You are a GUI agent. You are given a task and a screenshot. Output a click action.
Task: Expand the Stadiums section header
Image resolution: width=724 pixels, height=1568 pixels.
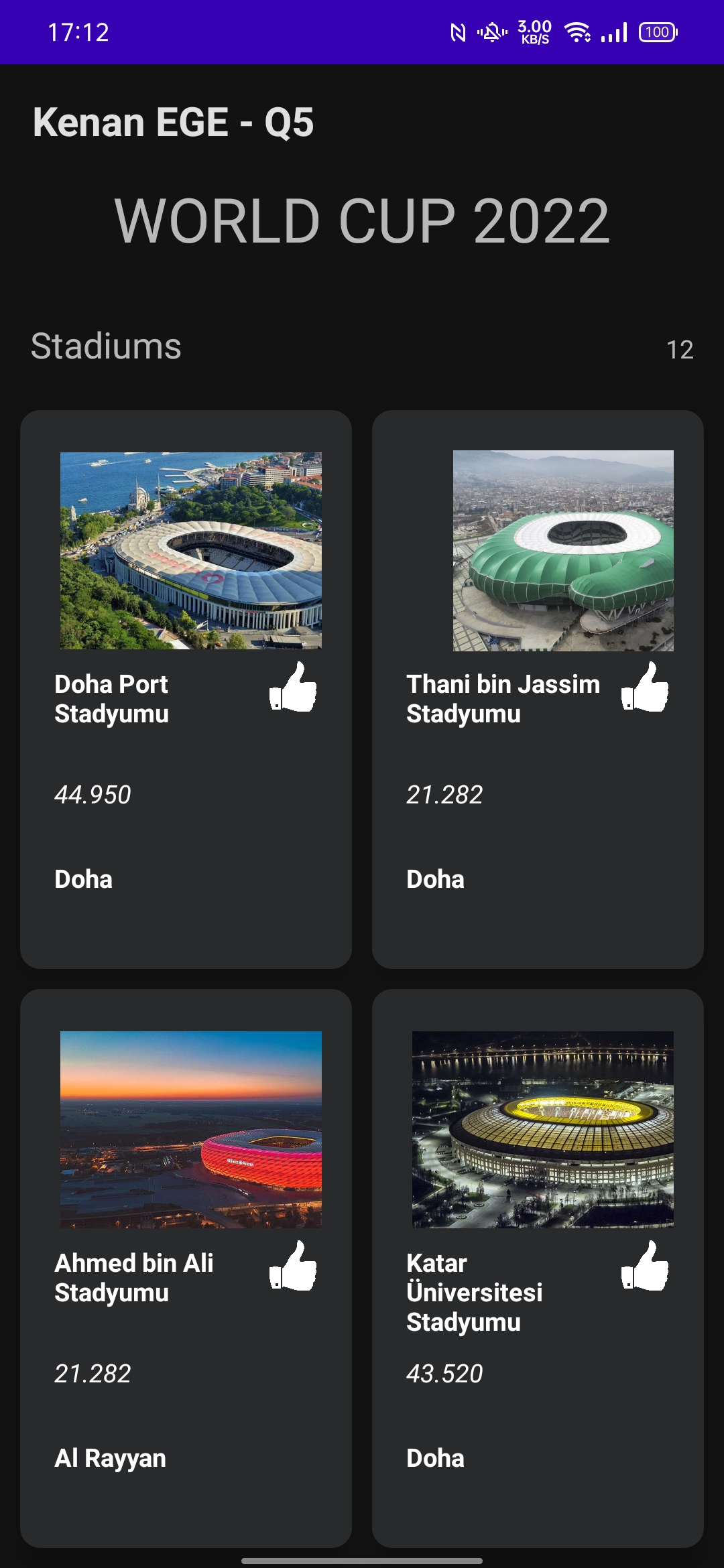(x=106, y=347)
